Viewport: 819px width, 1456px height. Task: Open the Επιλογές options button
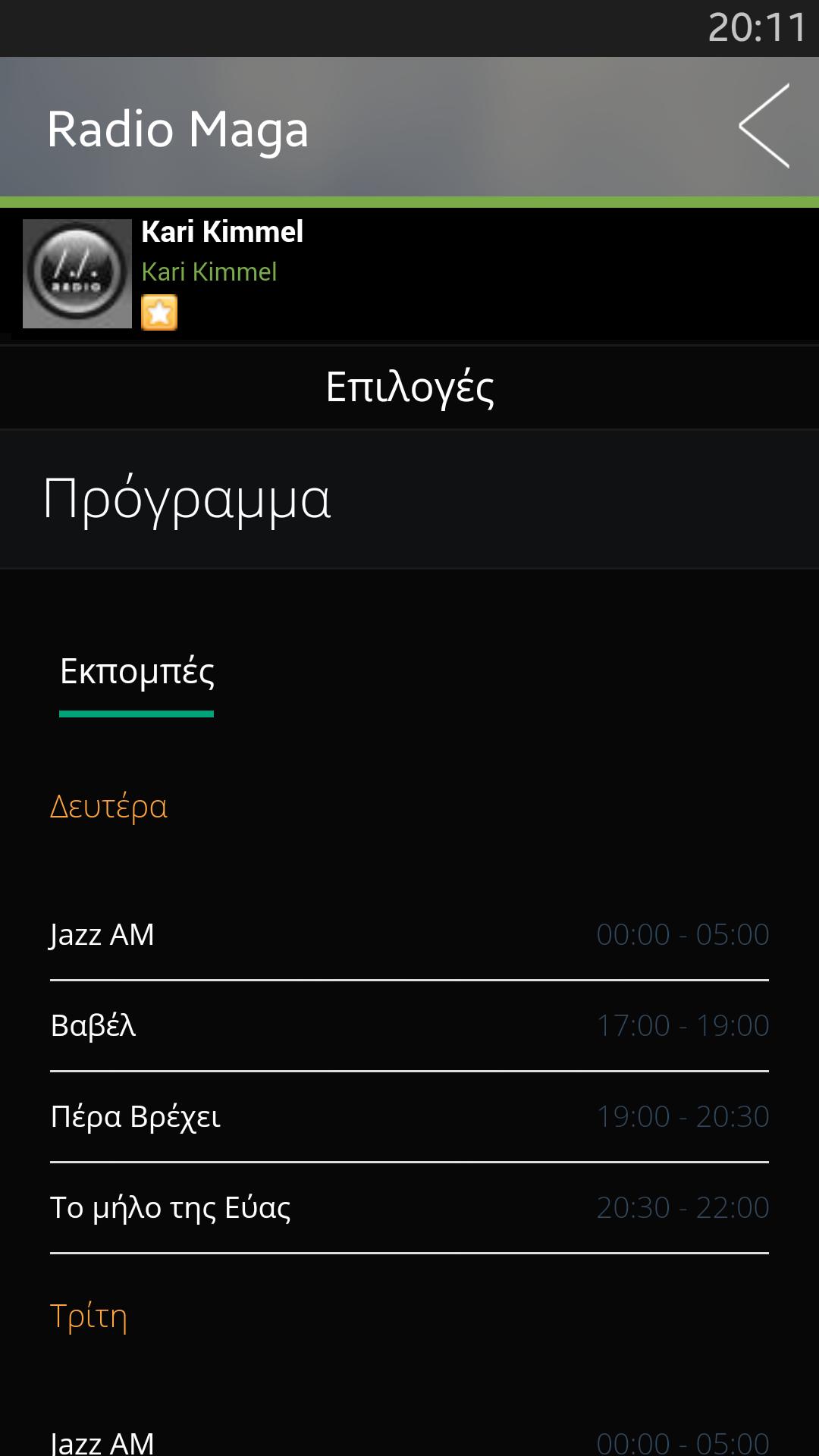tap(409, 388)
